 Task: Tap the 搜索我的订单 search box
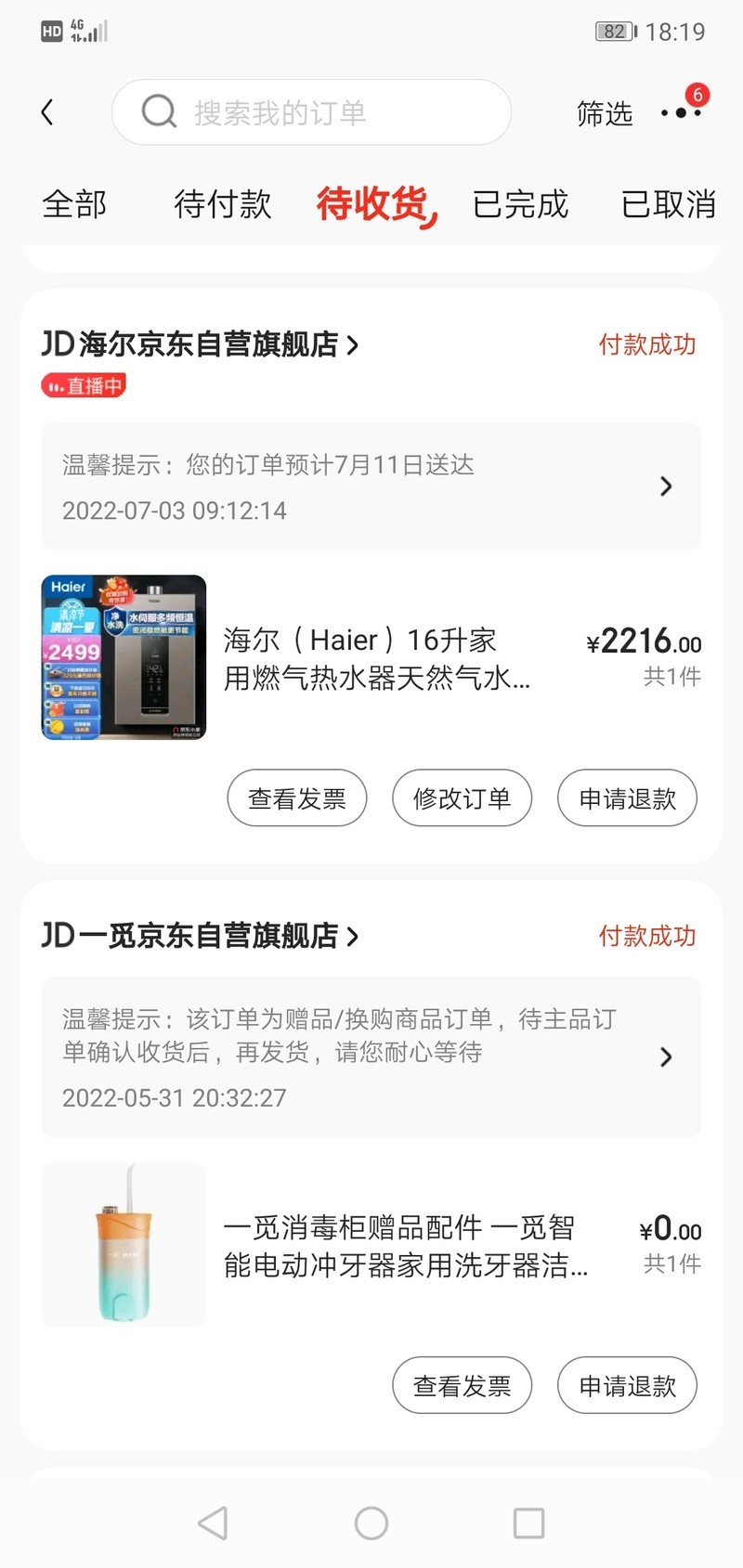click(311, 113)
